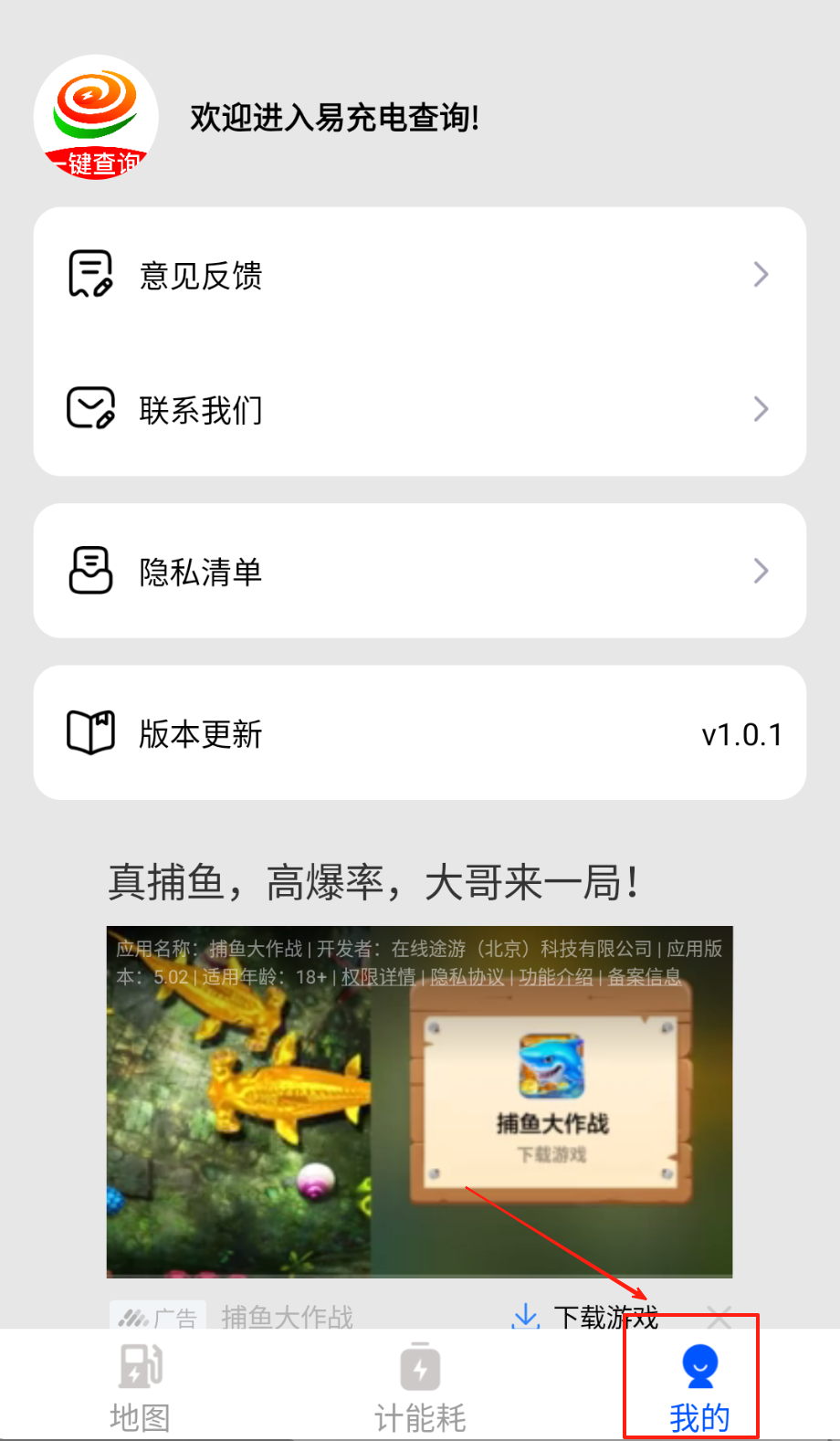Open 备案信息 link in the ad

click(645, 977)
